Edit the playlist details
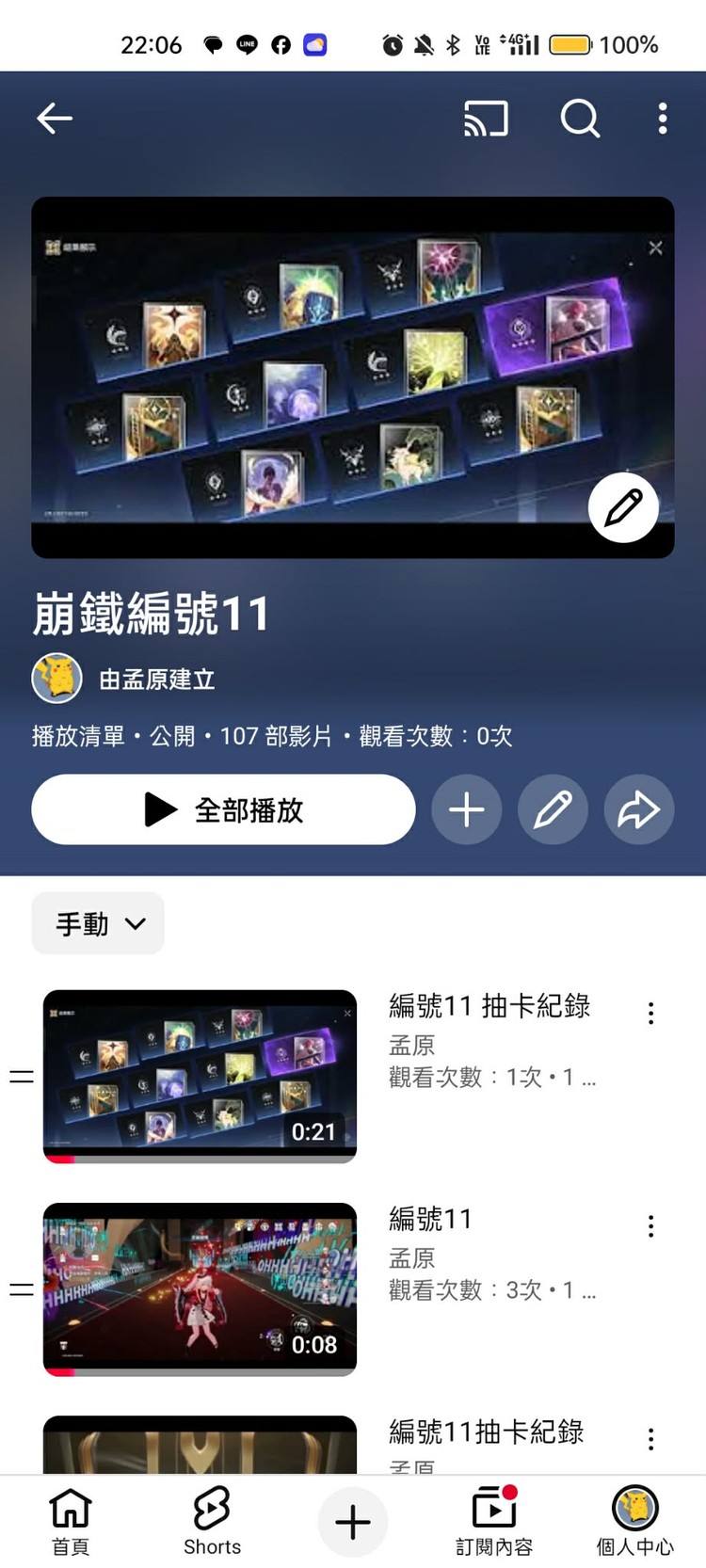This screenshot has height=1568, width=706. click(553, 809)
